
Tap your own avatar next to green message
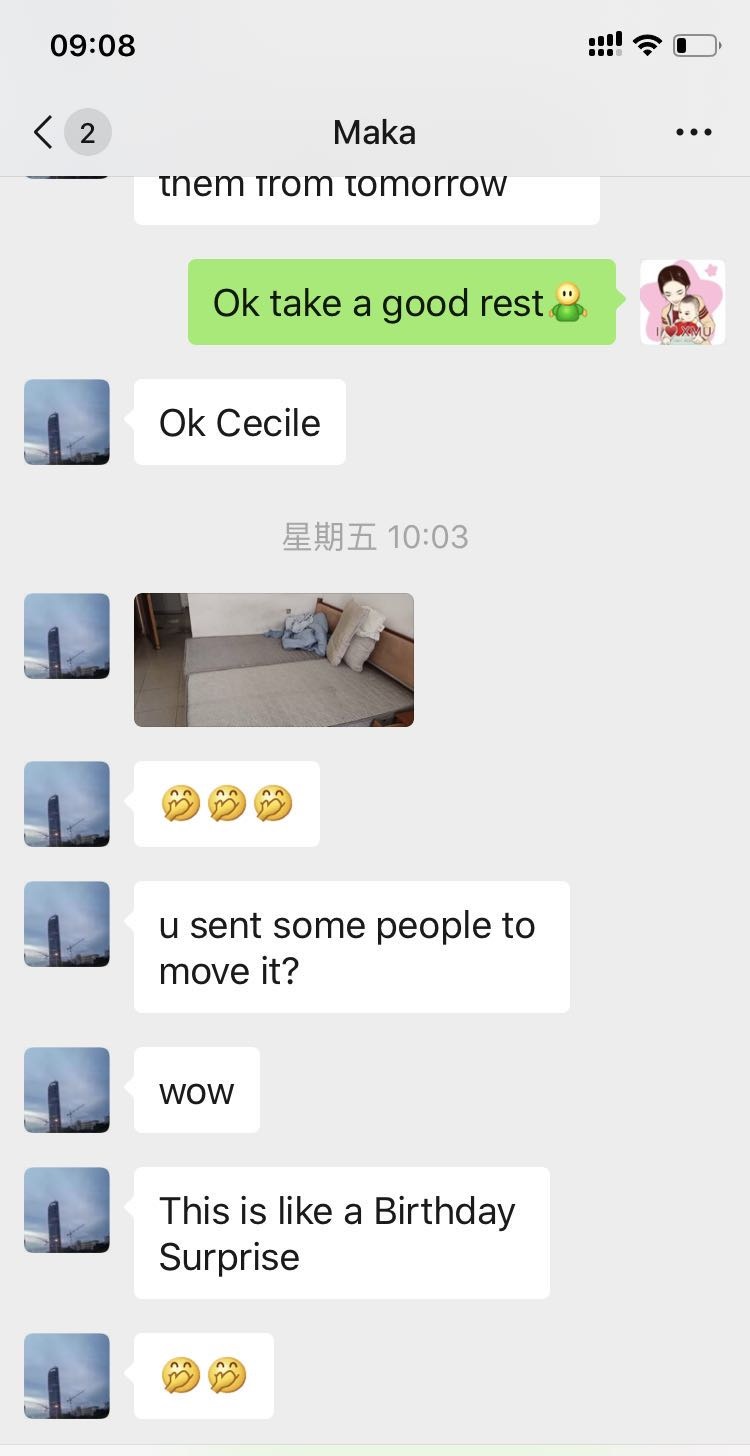click(682, 302)
